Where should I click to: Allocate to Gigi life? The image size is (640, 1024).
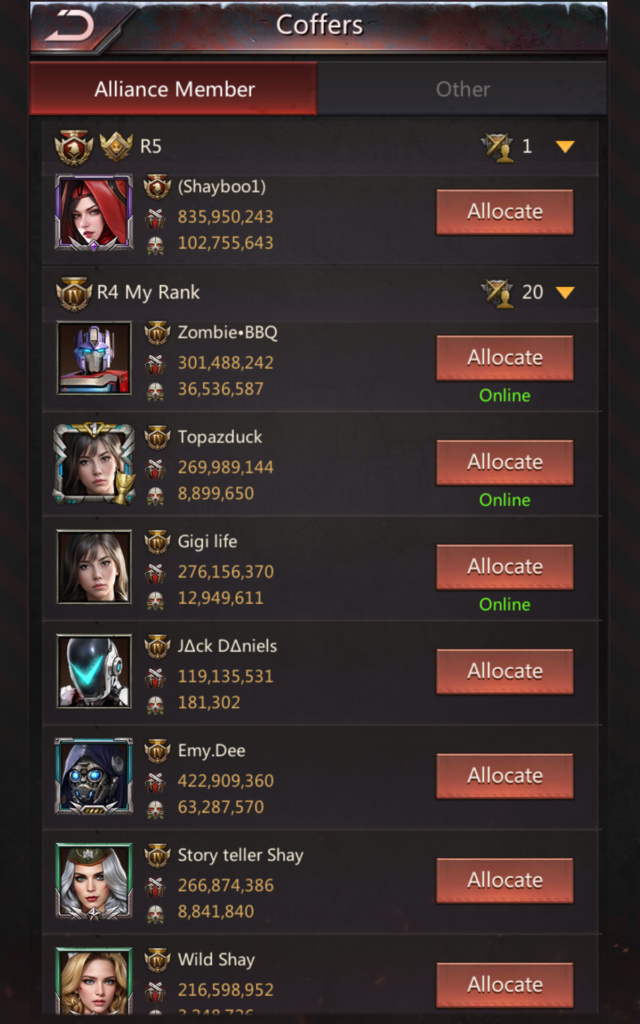[x=504, y=567]
